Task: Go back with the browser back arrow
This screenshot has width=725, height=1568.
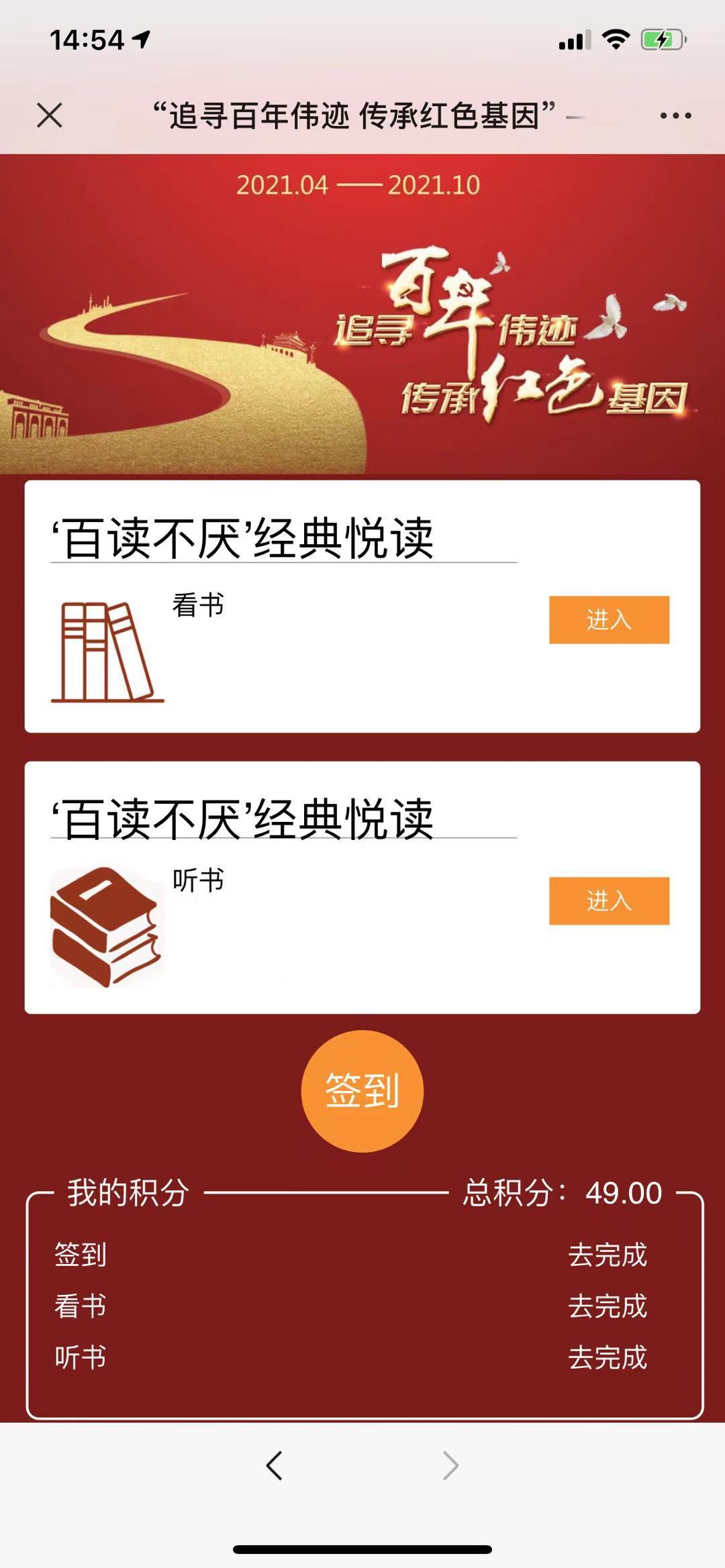Action: (x=274, y=1465)
